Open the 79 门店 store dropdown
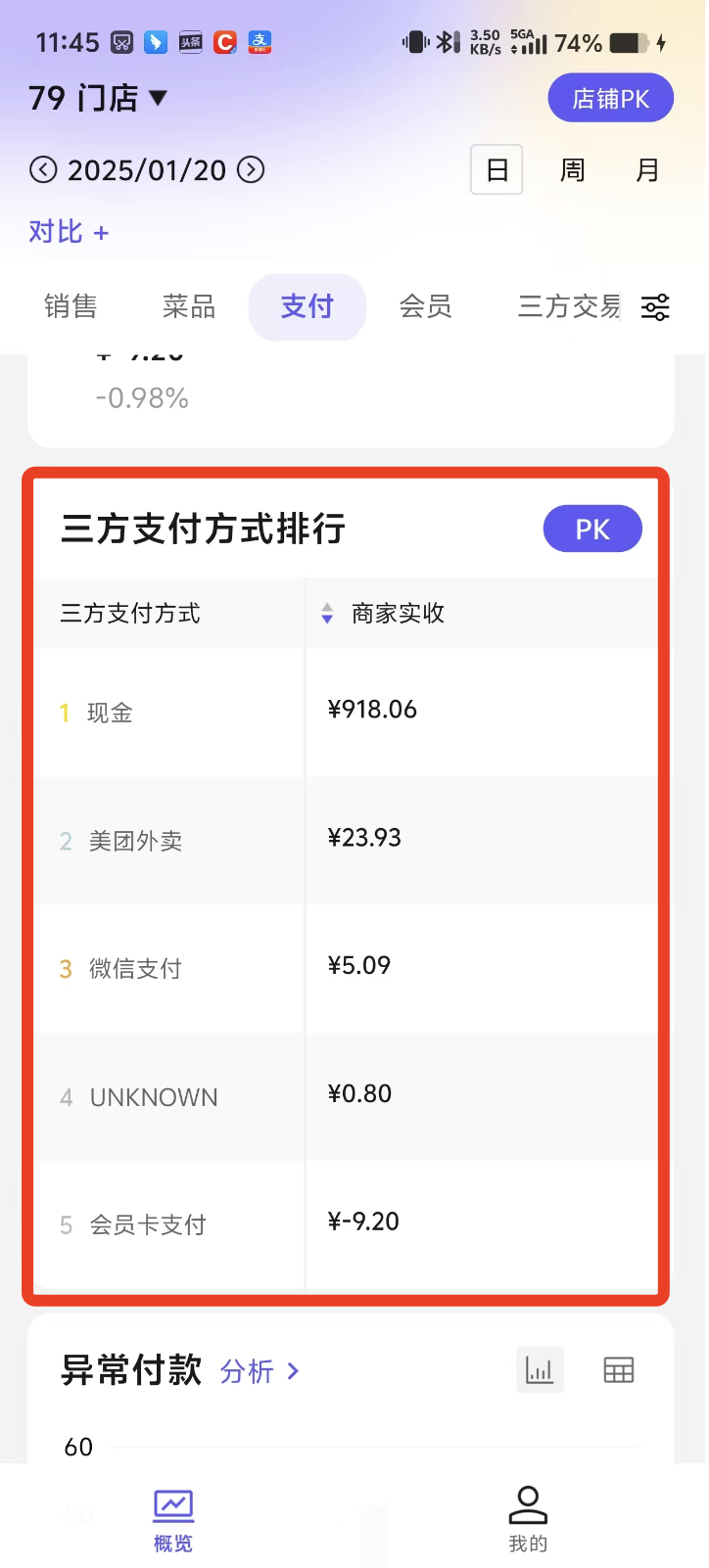 (x=98, y=98)
